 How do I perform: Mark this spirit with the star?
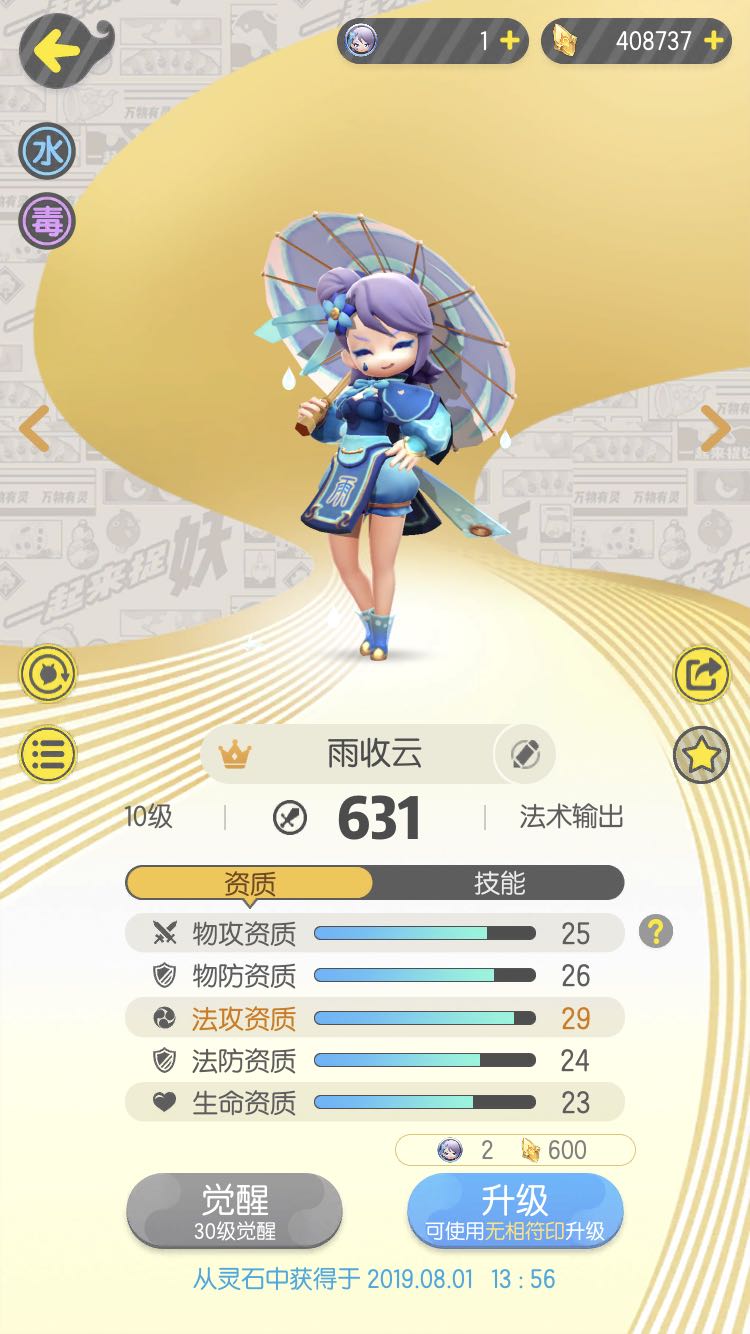click(x=702, y=754)
